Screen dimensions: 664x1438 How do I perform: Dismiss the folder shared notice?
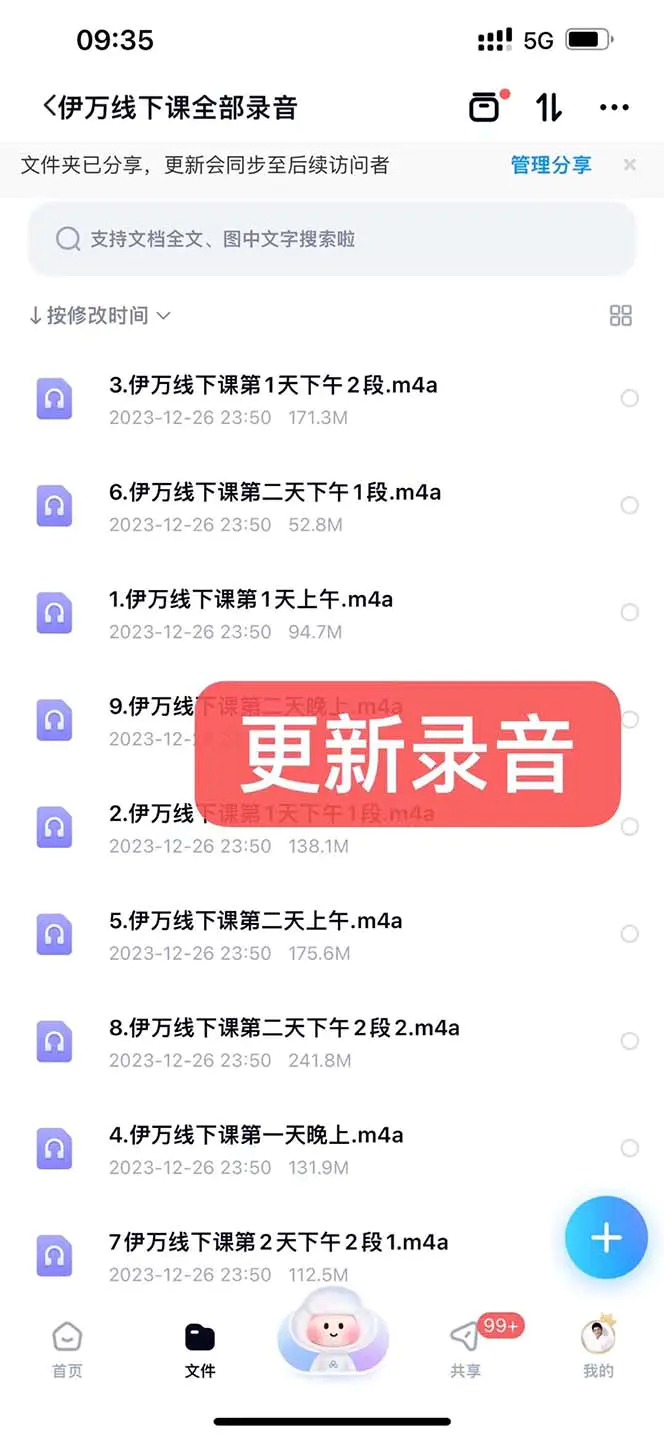pyautogui.click(x=630, y=164)
